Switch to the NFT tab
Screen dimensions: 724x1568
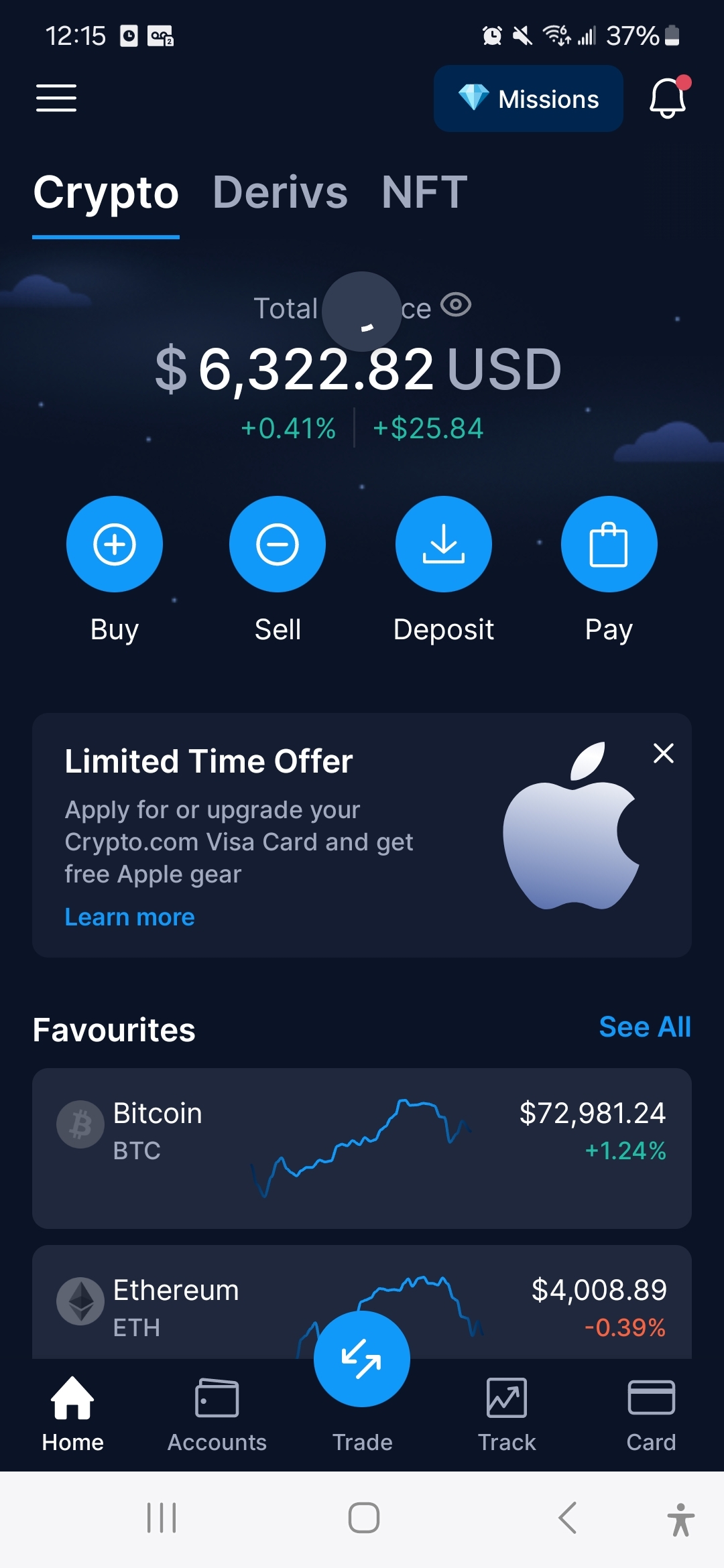424,193
